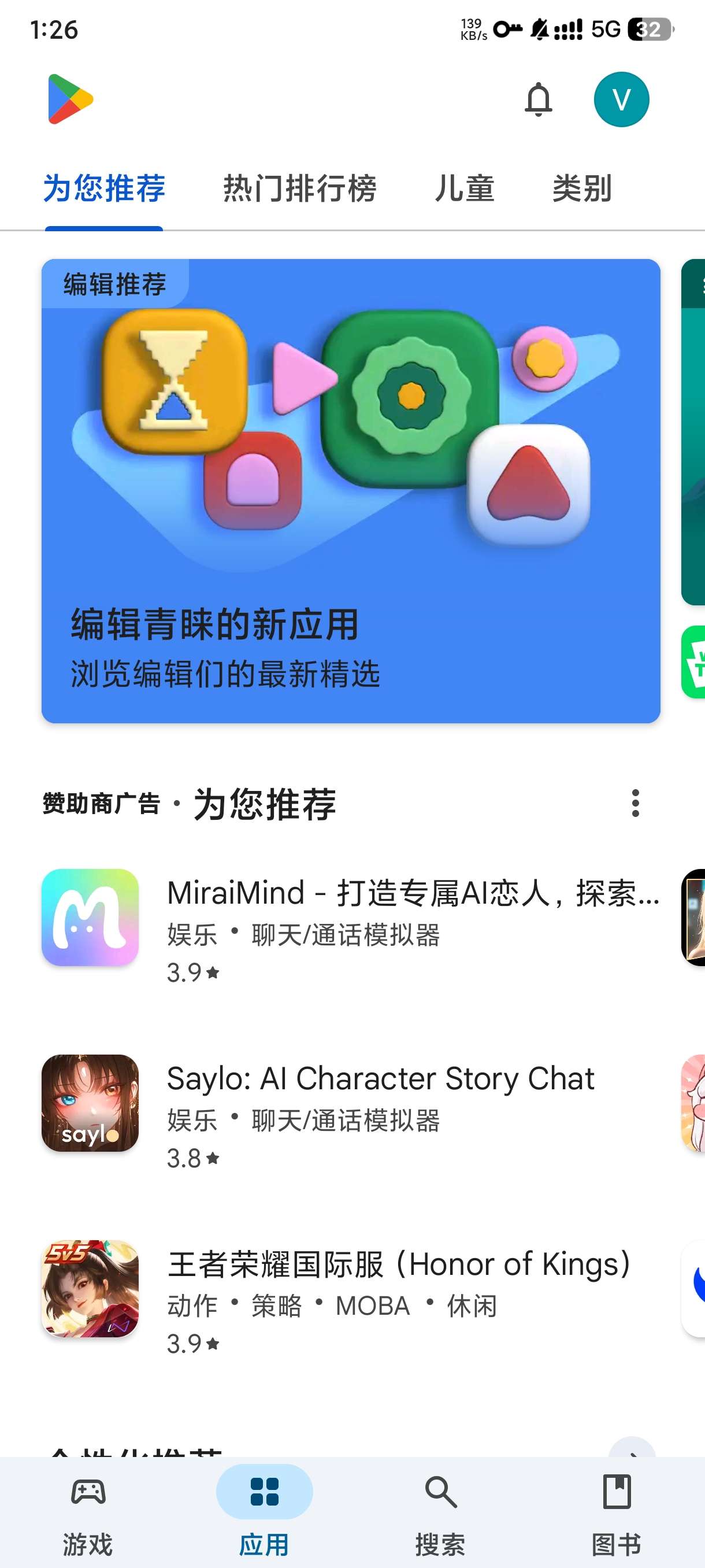Switch to the 儿童 tab
The width and height of the screenshot is (705, 1568).
pyautogui.click(x=464, y=188)
